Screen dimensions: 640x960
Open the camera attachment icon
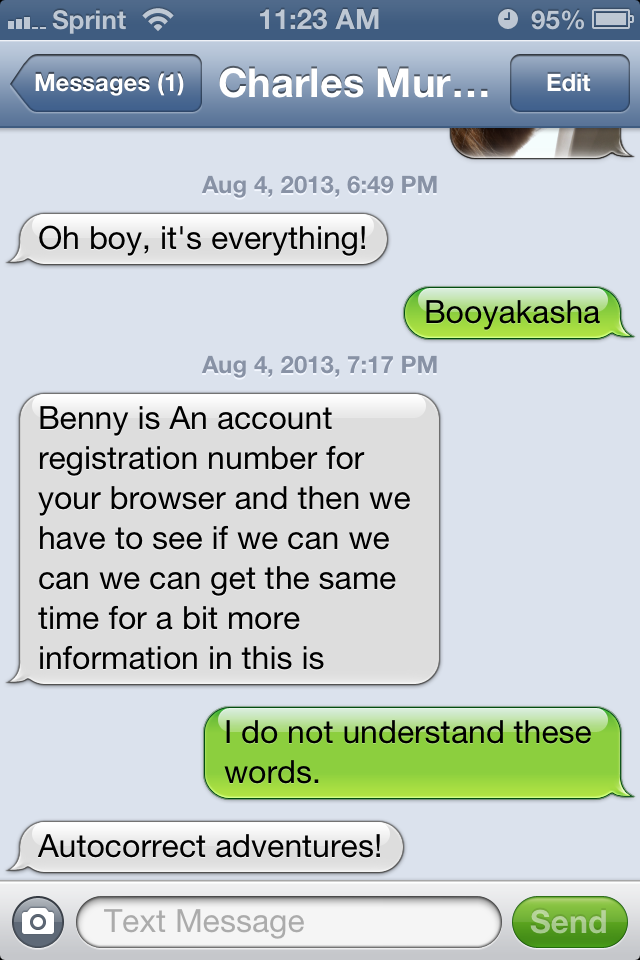tap(38, 921)
